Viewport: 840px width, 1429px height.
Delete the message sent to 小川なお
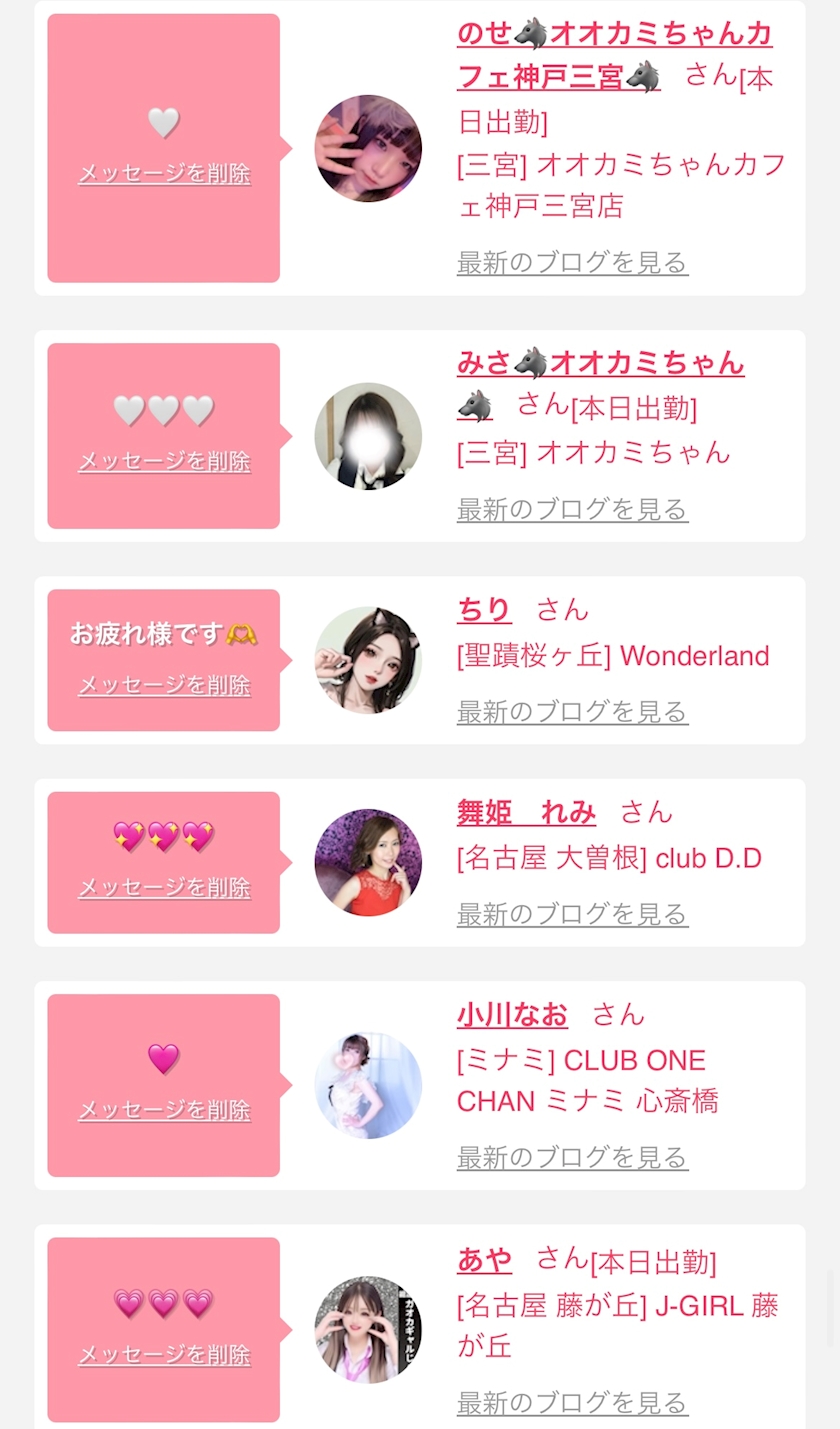[164, 1110]
